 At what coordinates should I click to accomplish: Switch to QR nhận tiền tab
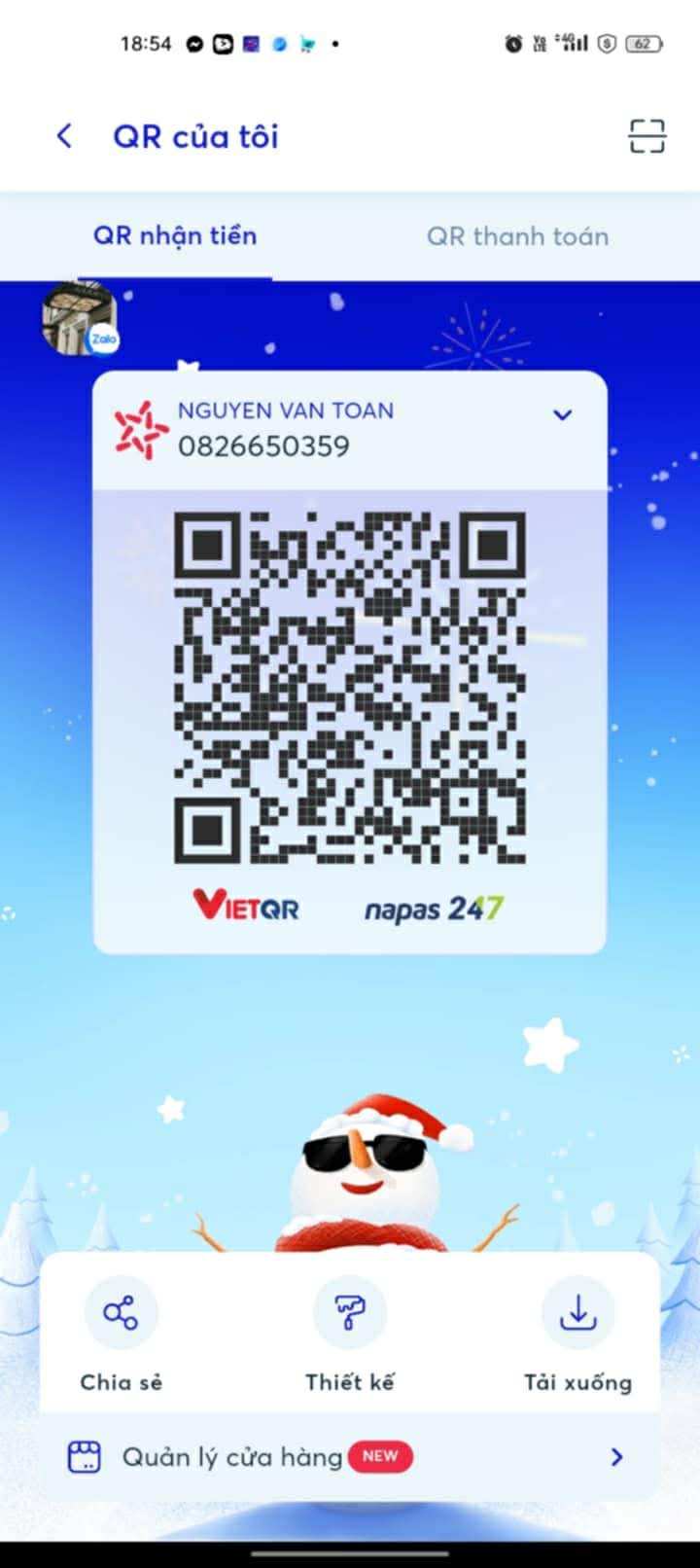(175, 236)
